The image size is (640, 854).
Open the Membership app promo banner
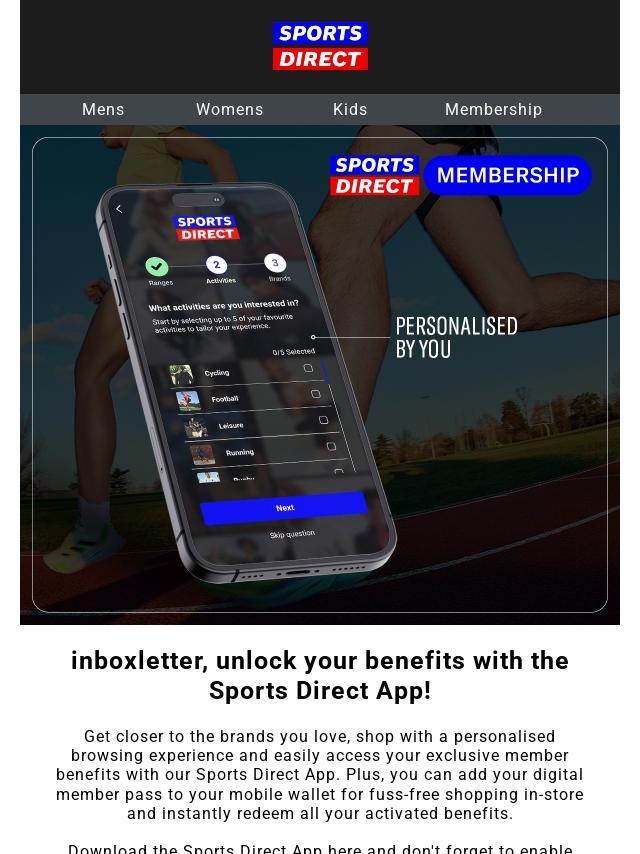(x=320, y=375)
